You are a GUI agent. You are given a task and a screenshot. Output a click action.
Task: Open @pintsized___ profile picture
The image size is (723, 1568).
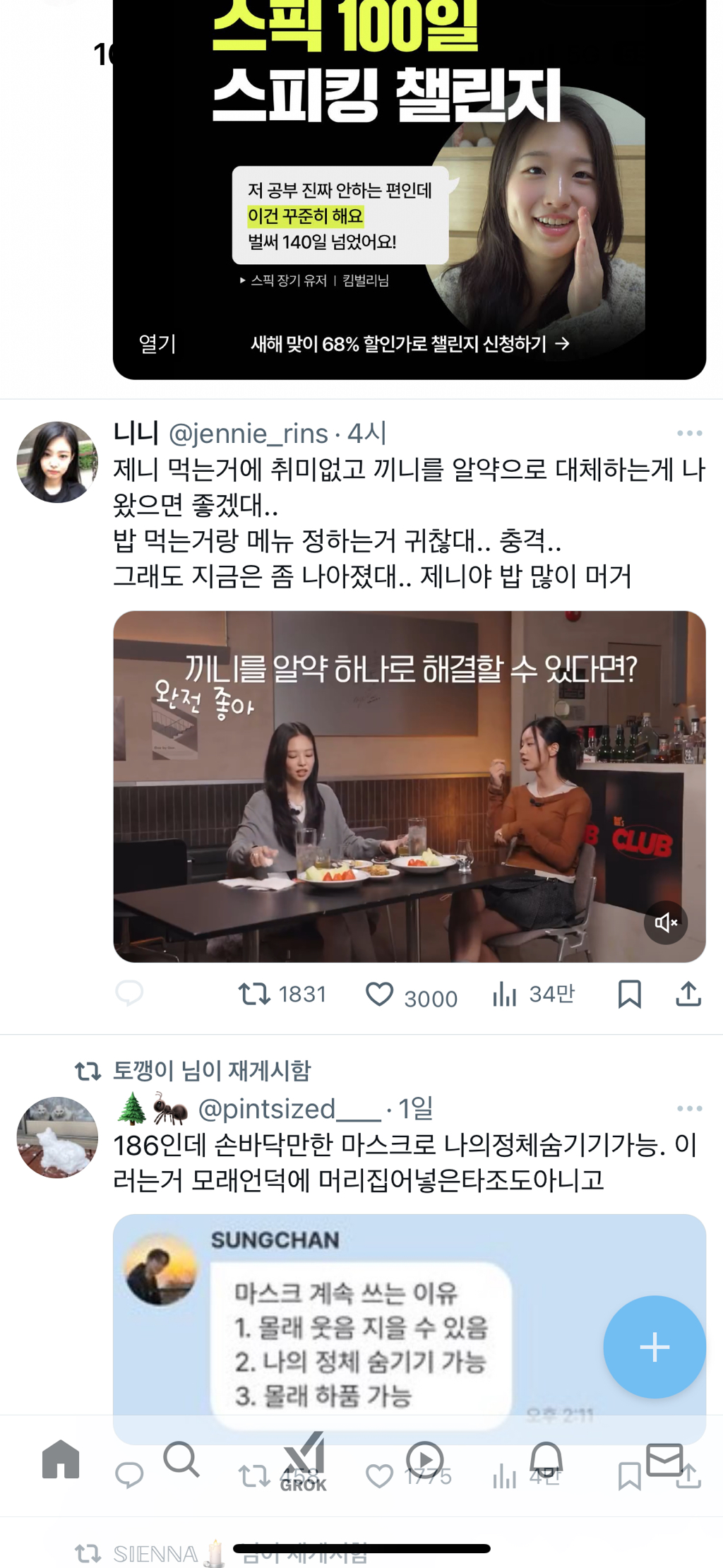point(57,1137)
